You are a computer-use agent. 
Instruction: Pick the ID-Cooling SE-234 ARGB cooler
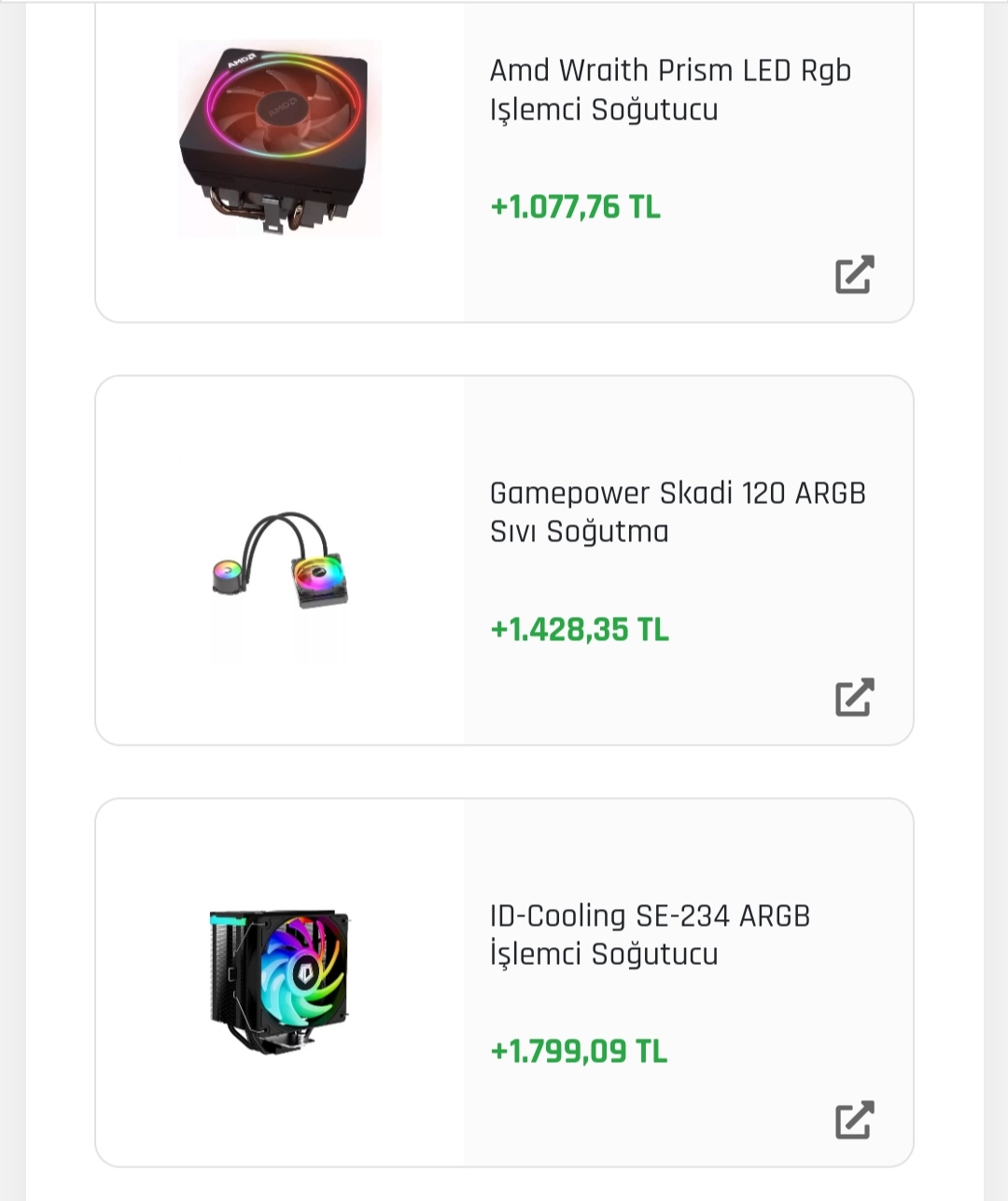point(650,934)
